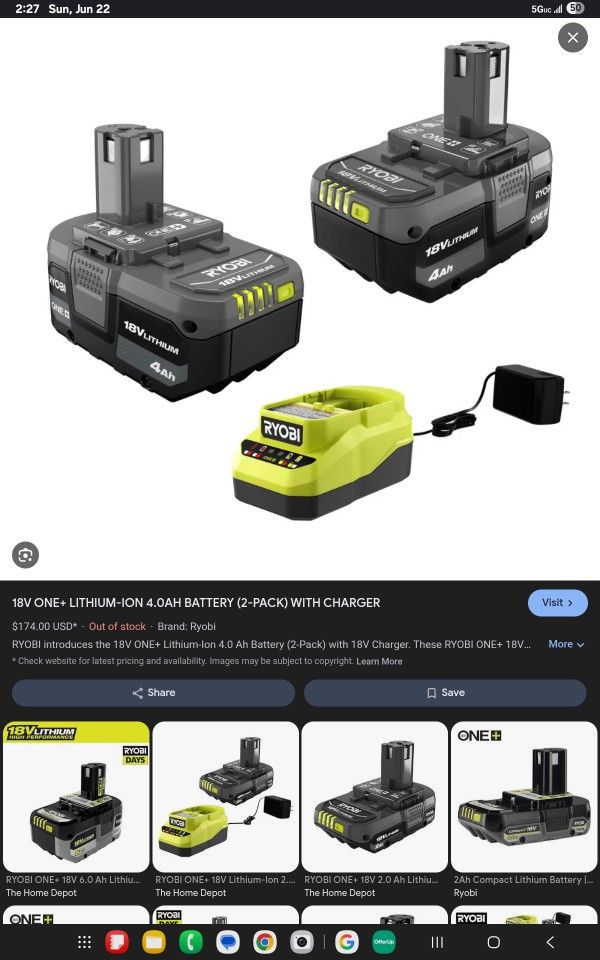Launch OfferUp from the taskbar
Viewport: 600px width, 960px height.
pyautogui.click(x=383, y=942)
